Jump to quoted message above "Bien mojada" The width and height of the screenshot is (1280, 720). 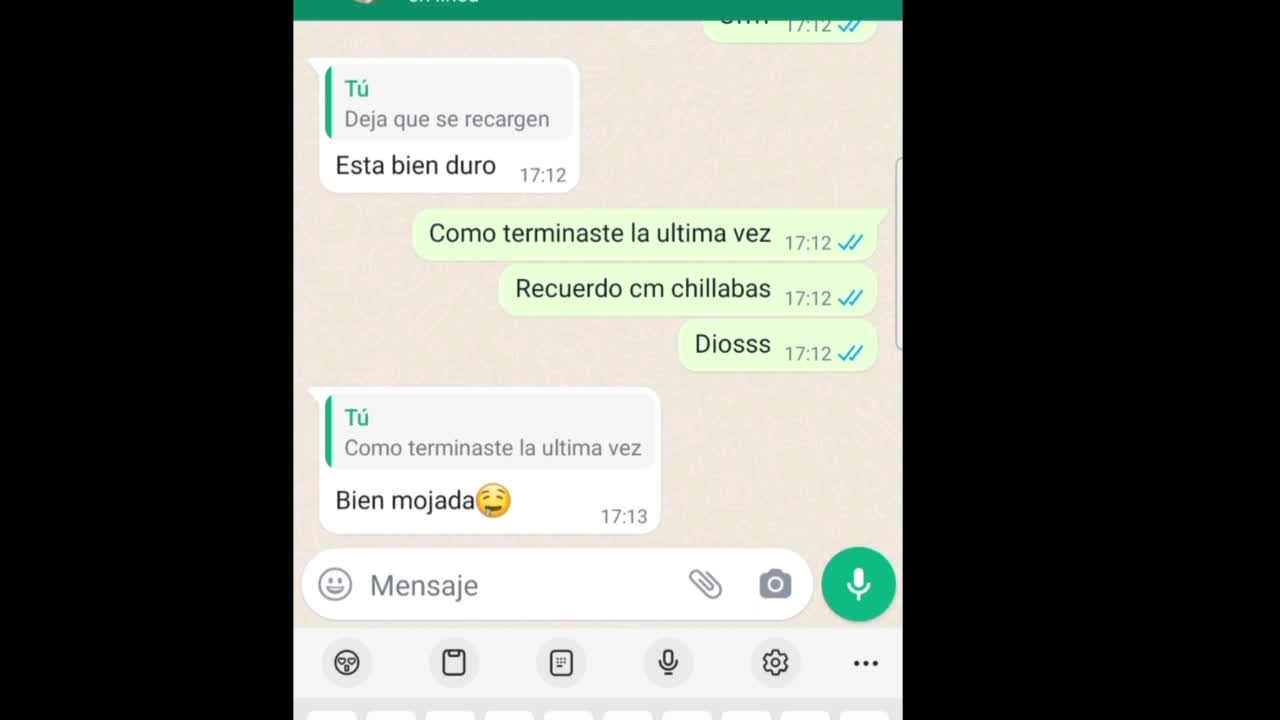click(x=491, y=433)
